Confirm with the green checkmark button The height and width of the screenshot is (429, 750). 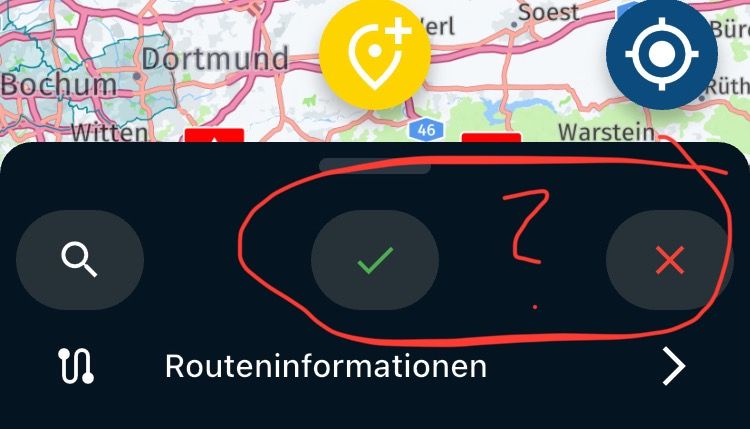coord(375,261)
